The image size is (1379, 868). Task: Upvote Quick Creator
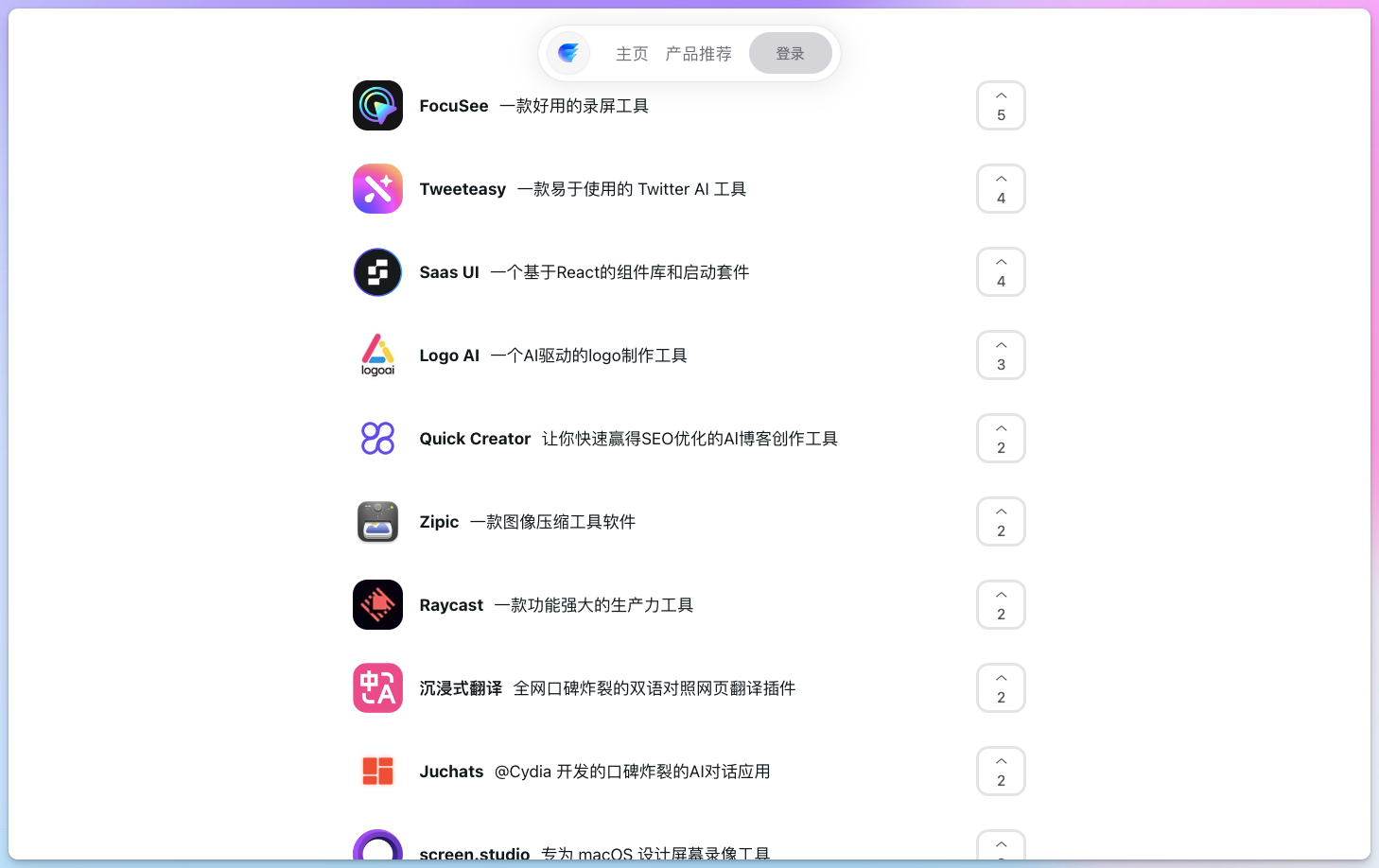(1001, 439)
